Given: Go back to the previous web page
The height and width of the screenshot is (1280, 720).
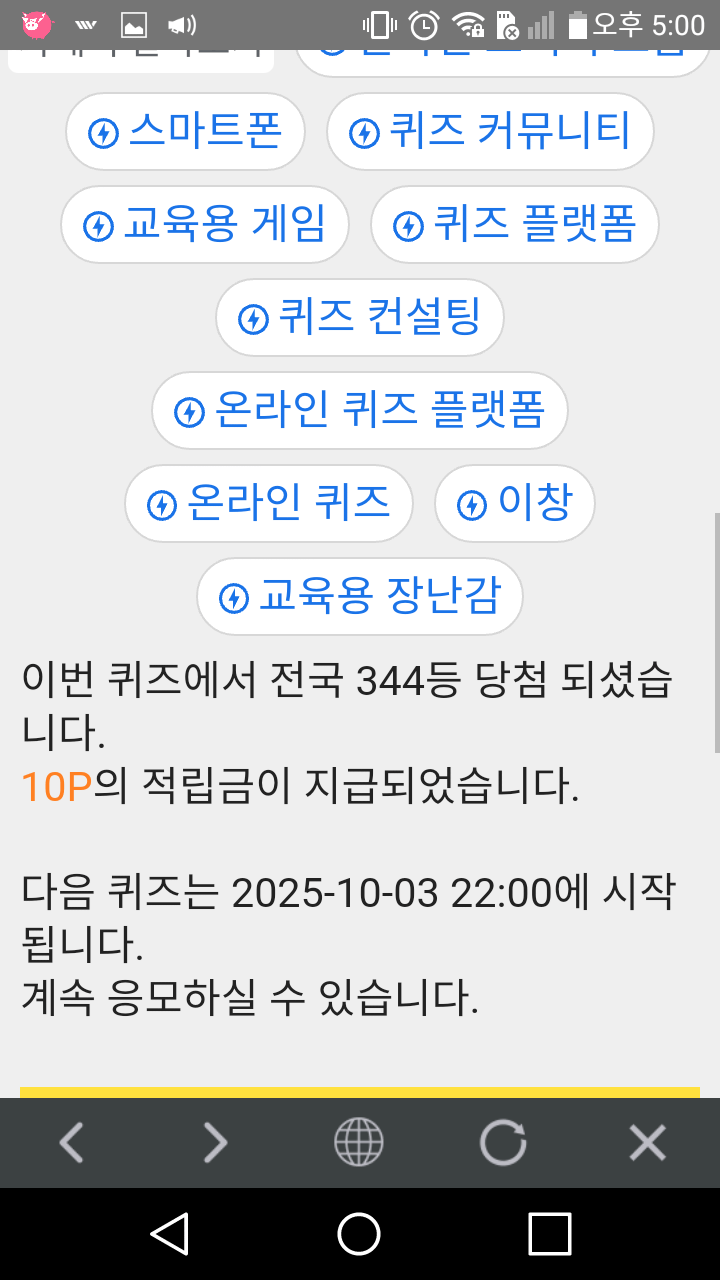Looking at the screenshot, I should point(71,1142).
